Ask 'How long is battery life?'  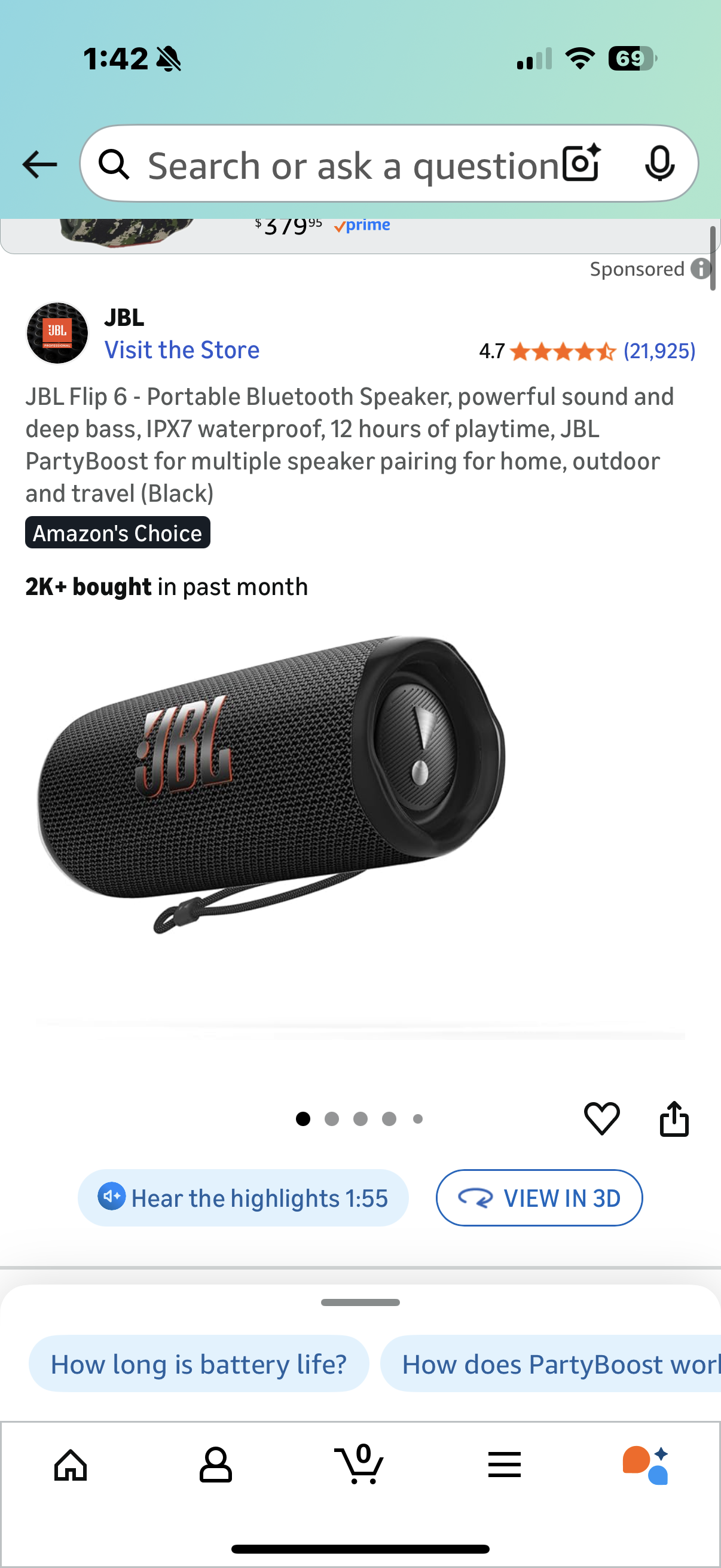[199, 1363]
